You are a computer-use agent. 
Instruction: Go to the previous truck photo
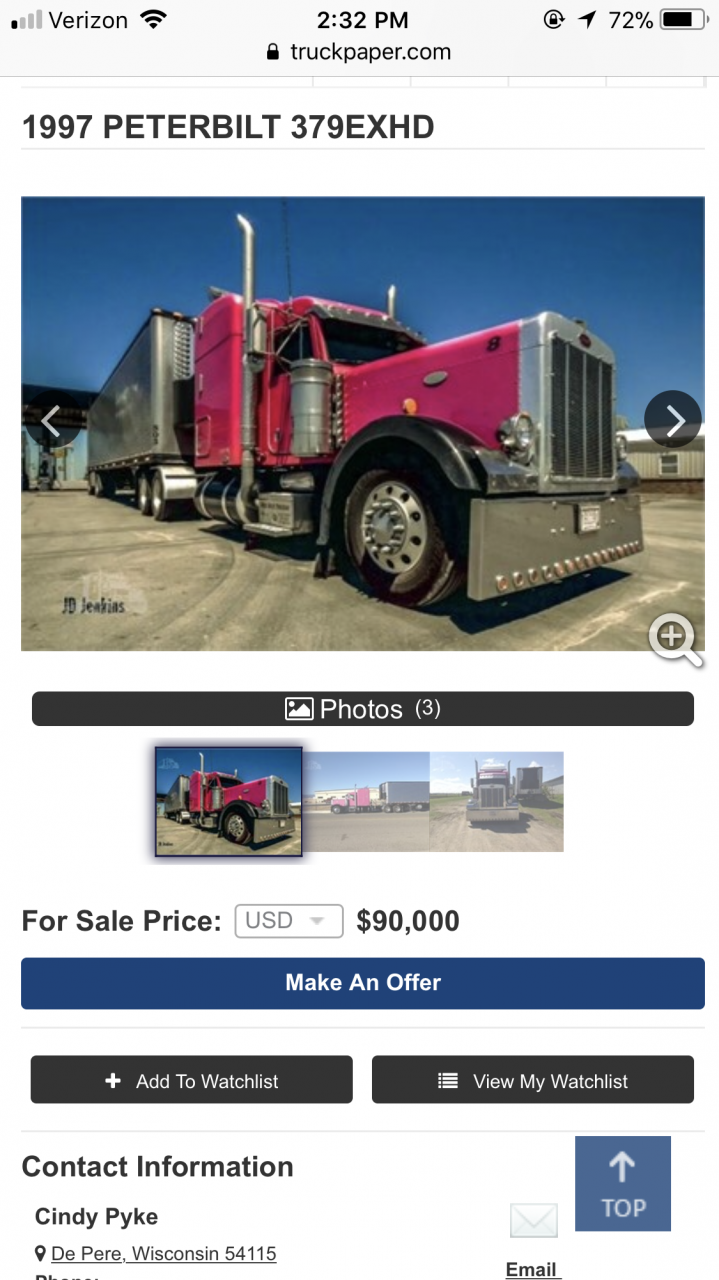[50, 420]
